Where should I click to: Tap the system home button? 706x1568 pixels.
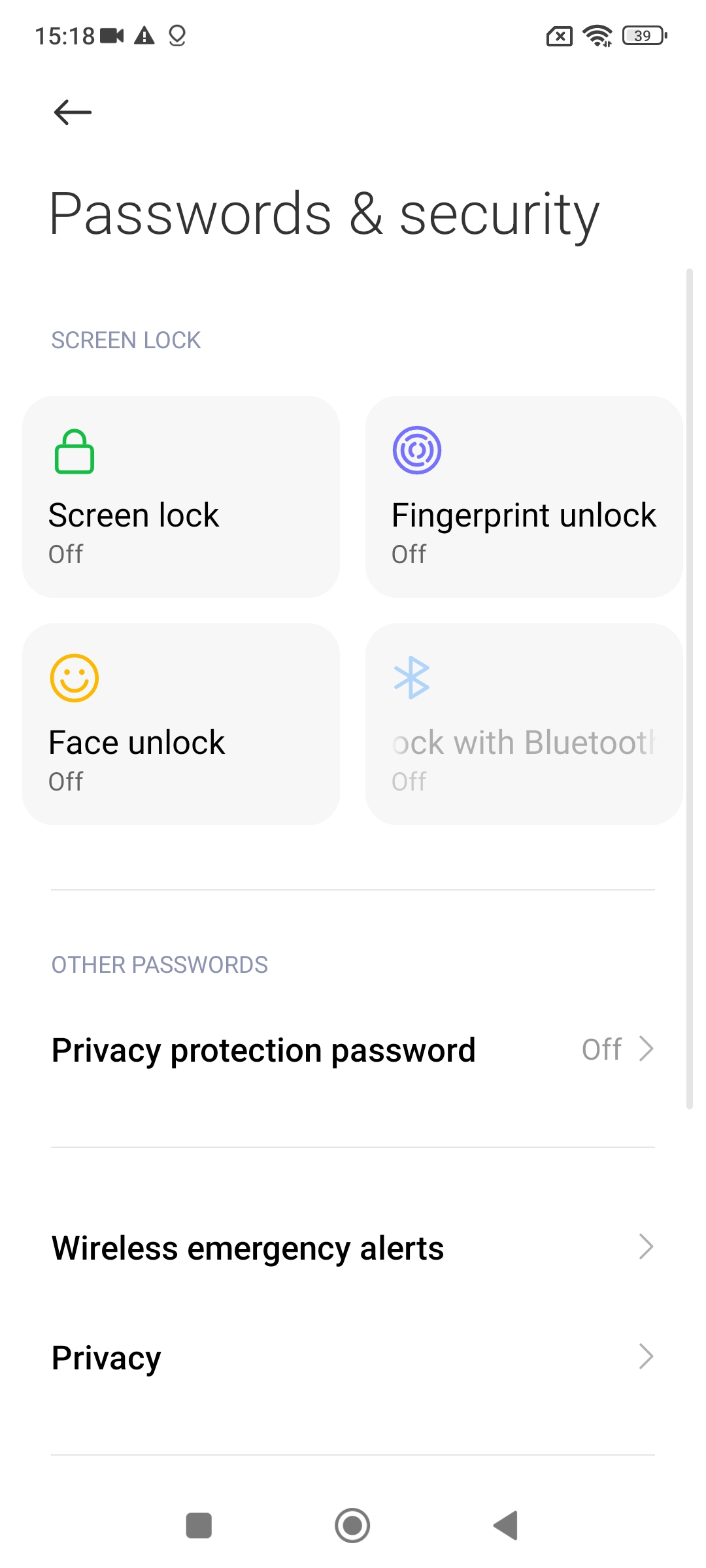(352, 1526)
